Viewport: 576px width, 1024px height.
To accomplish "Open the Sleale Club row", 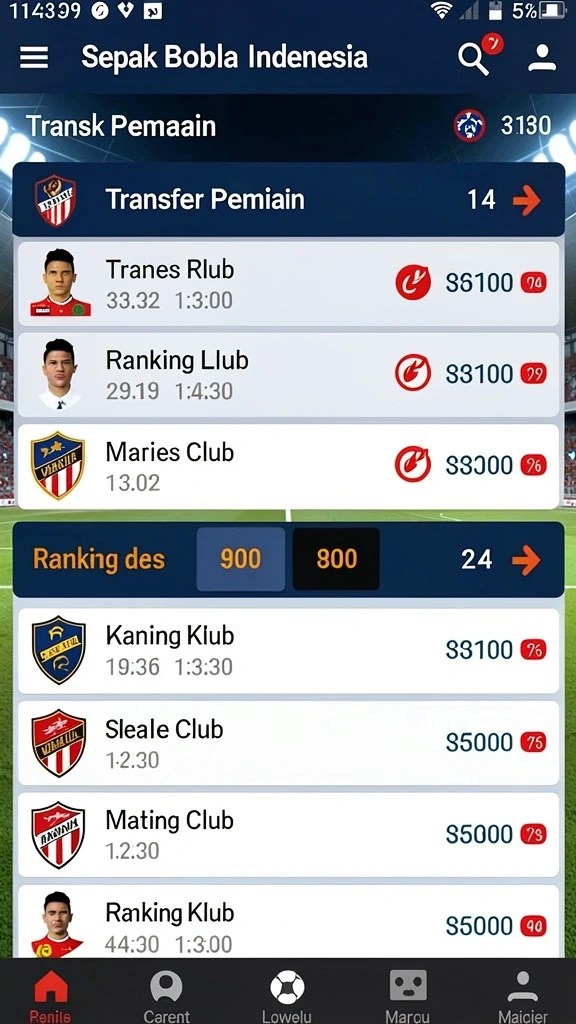I will pos(288,743).
